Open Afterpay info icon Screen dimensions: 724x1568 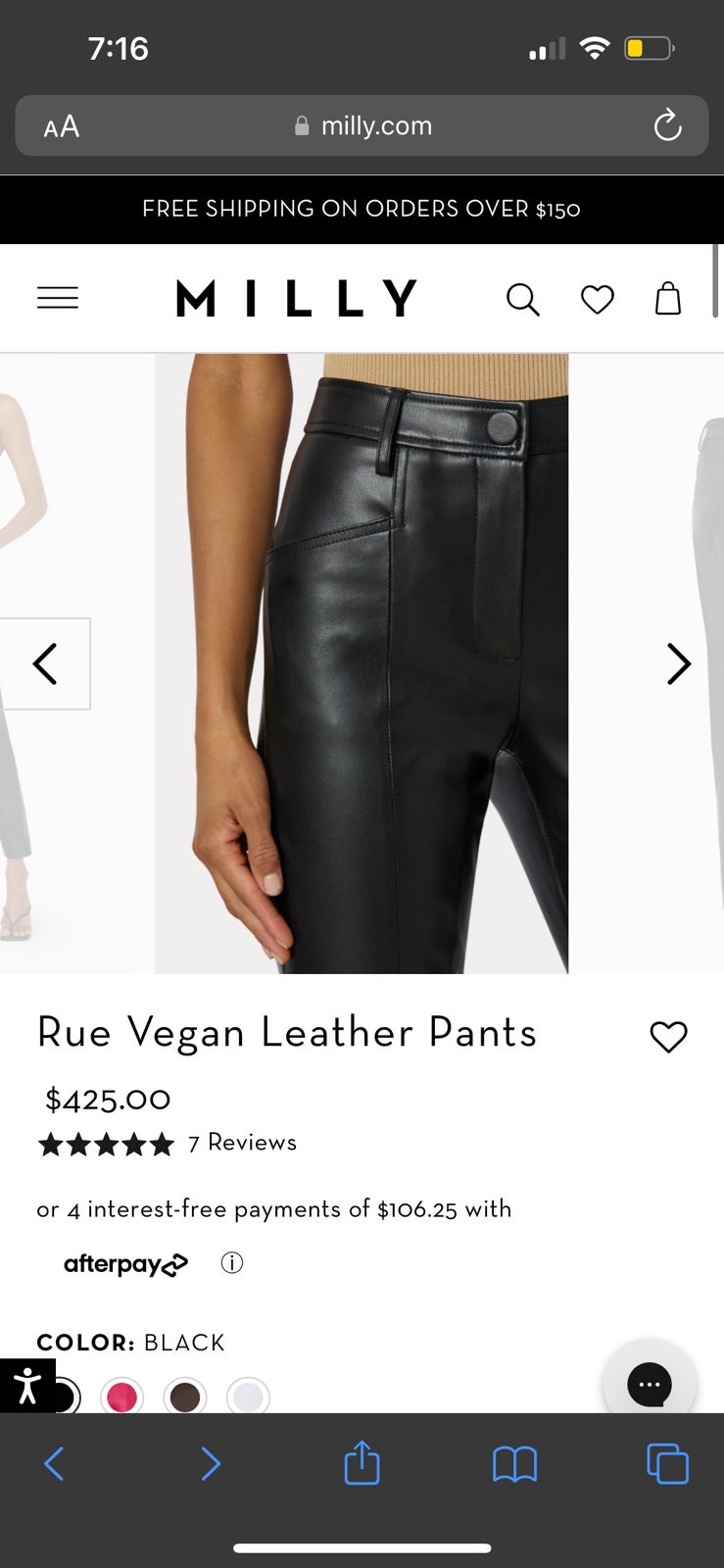232,1262
